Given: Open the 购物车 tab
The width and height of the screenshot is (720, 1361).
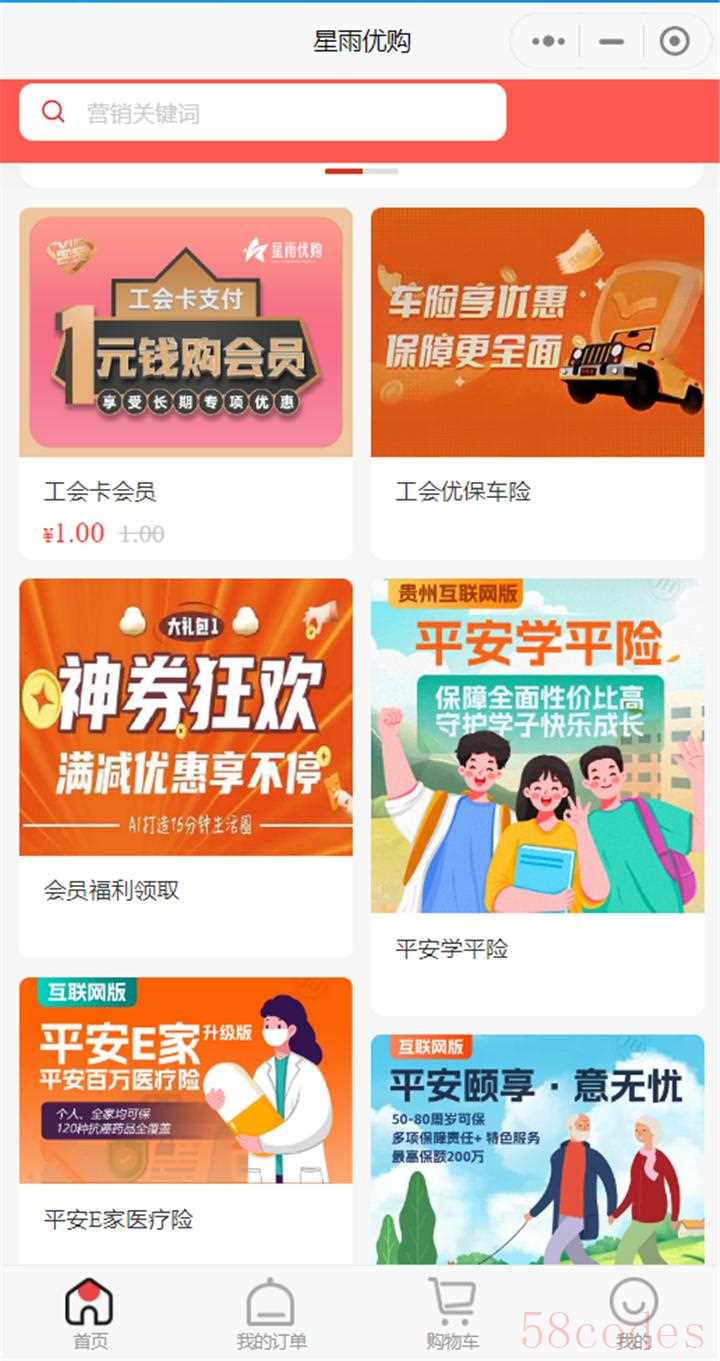Looking at the screenshot, I should [x=452, y=1315].
